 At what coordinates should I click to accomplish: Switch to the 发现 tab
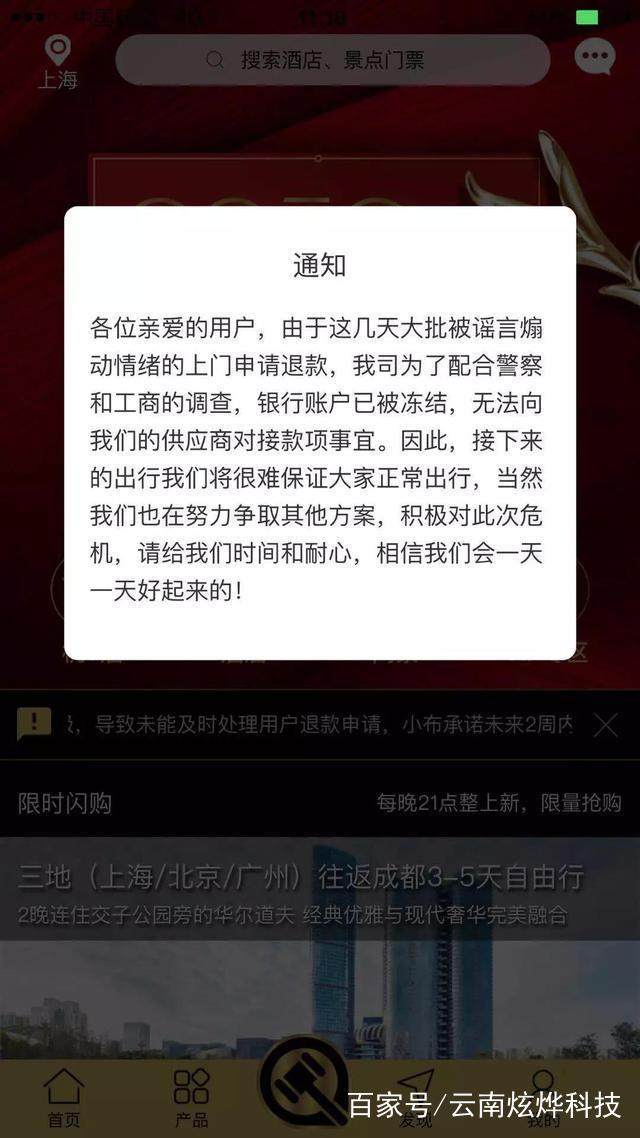(416, 1097)
